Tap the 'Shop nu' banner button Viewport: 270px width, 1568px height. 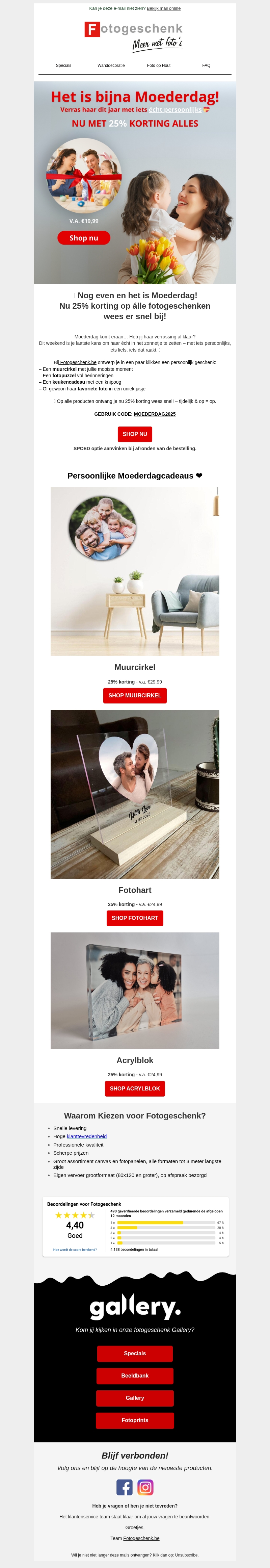tap(84, 238)
